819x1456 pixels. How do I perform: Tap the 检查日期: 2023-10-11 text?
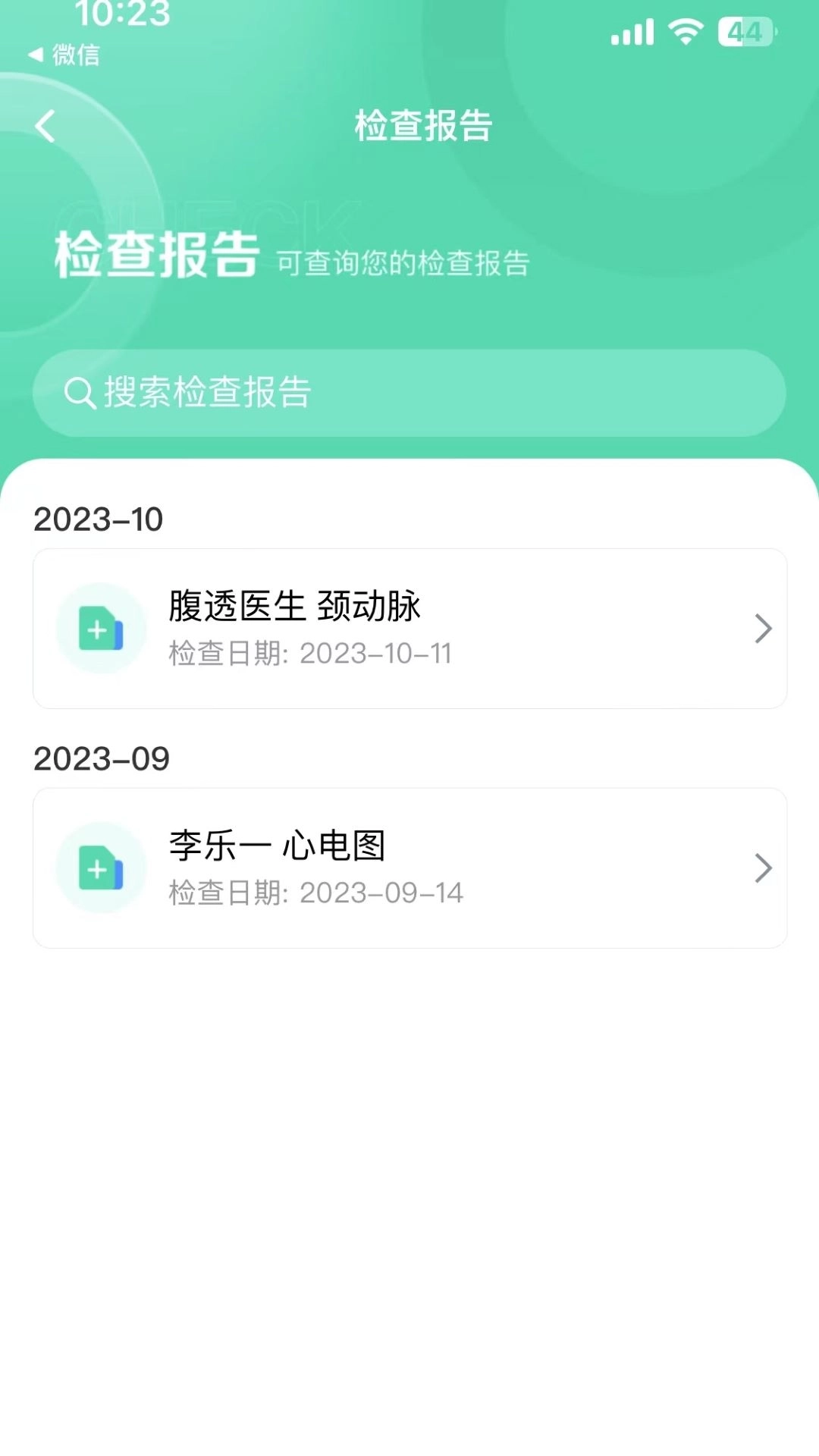pyautogui.click(x=308, y=654)
